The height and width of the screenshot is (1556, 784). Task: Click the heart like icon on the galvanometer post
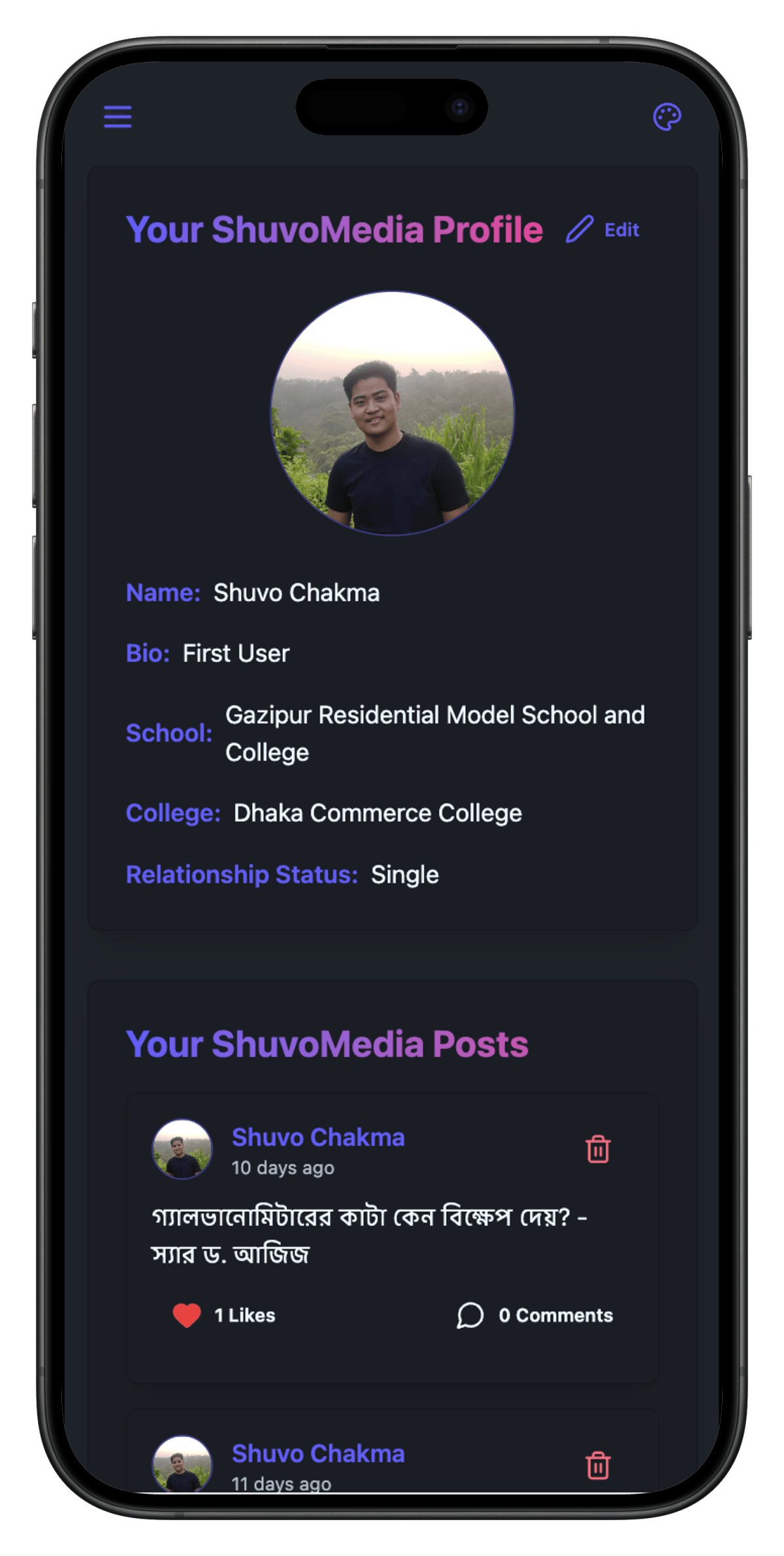(186, 1316)
